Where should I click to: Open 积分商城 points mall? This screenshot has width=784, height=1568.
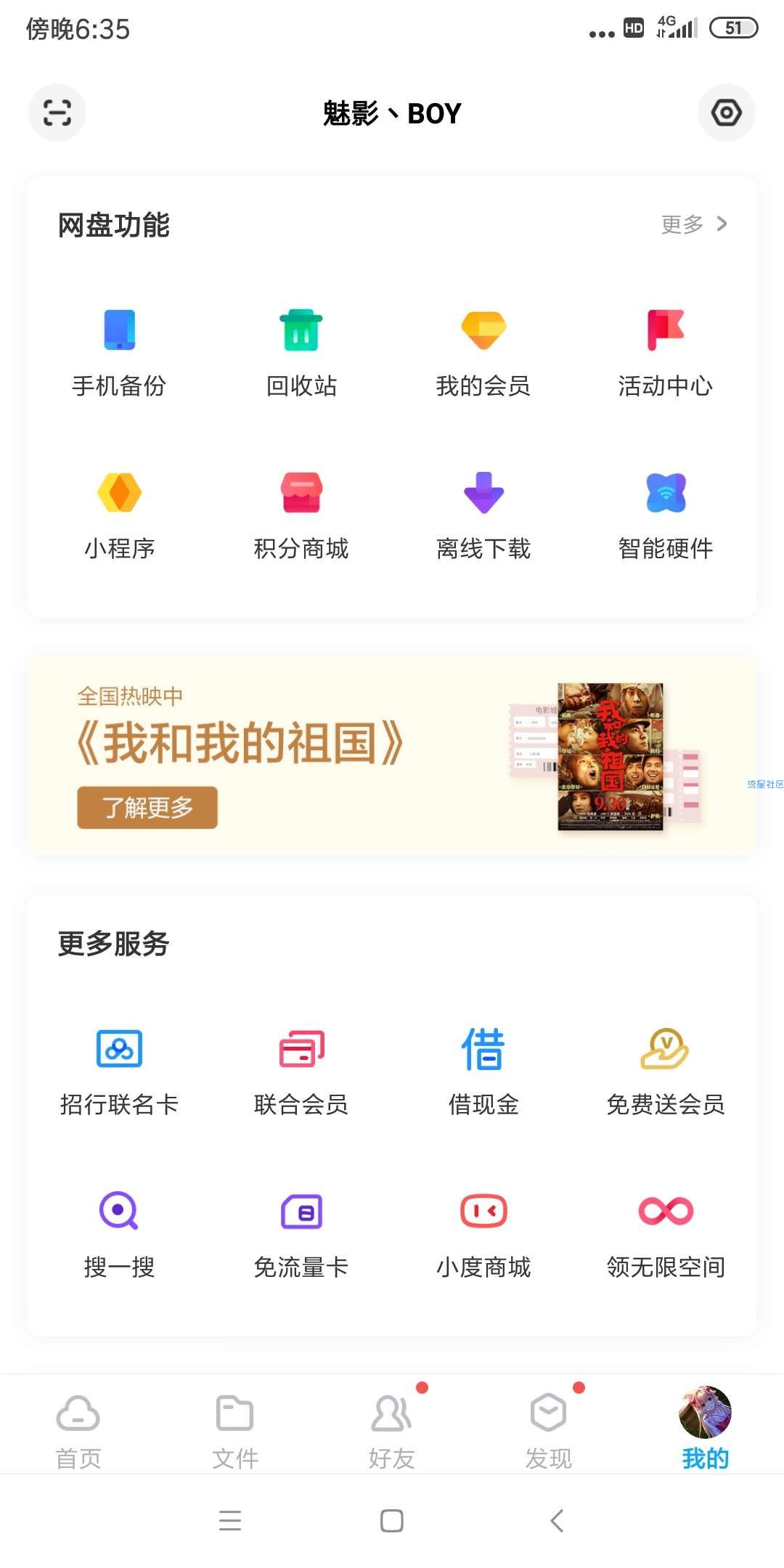point(301,515)
